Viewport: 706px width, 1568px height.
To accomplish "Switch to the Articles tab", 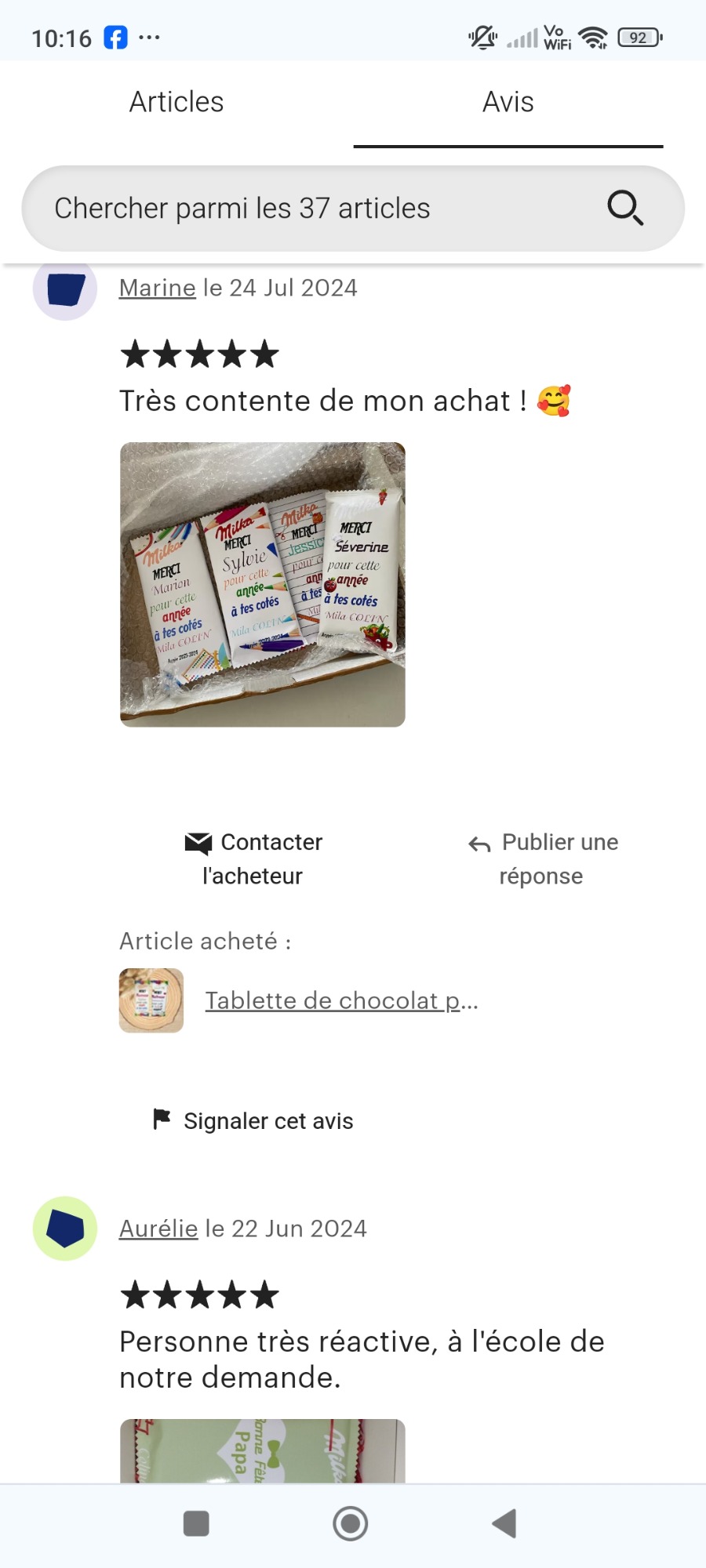I will point(176,102).
